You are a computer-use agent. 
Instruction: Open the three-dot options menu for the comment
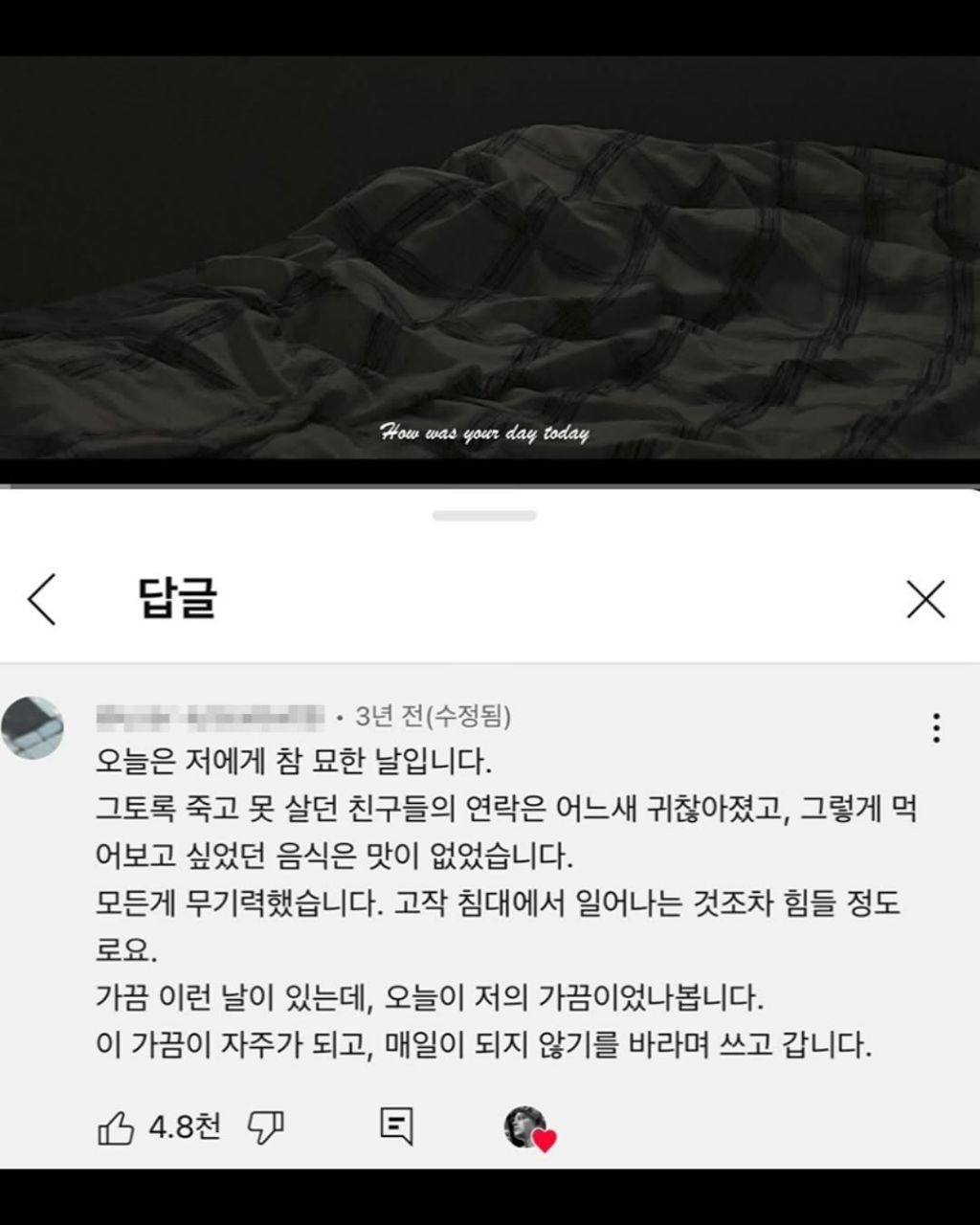[936, 730]
